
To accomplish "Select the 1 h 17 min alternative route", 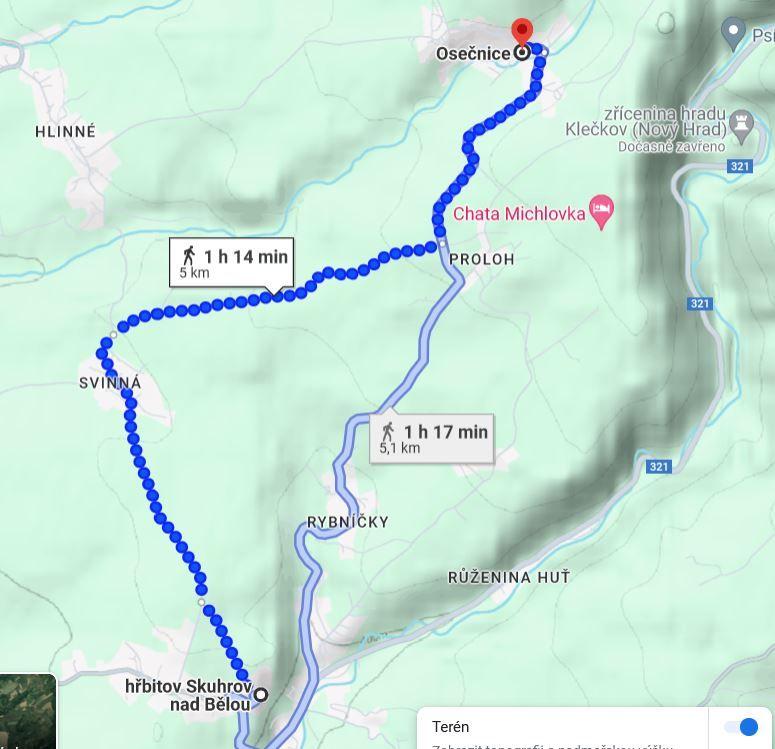I will click(433, 439).
